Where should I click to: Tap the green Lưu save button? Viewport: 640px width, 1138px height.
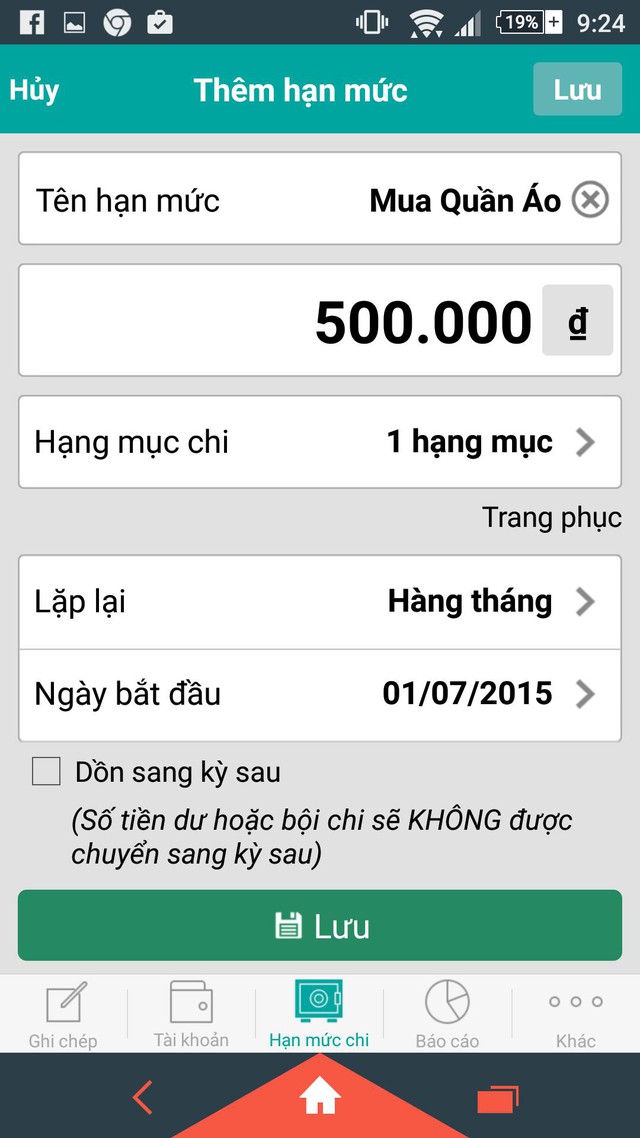click(320, 926)
